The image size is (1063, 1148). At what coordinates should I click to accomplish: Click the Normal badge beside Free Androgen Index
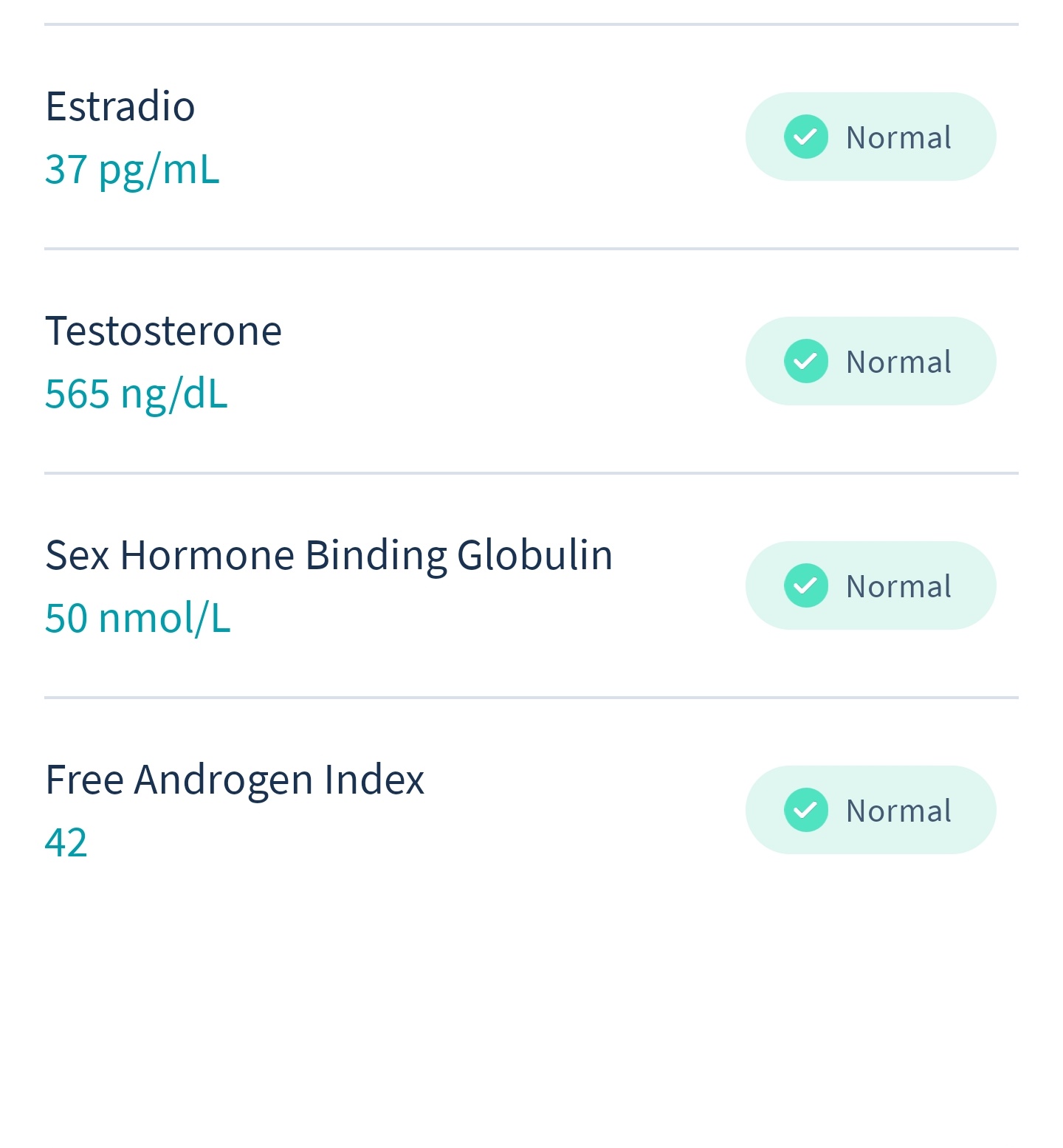click(870, 810)
